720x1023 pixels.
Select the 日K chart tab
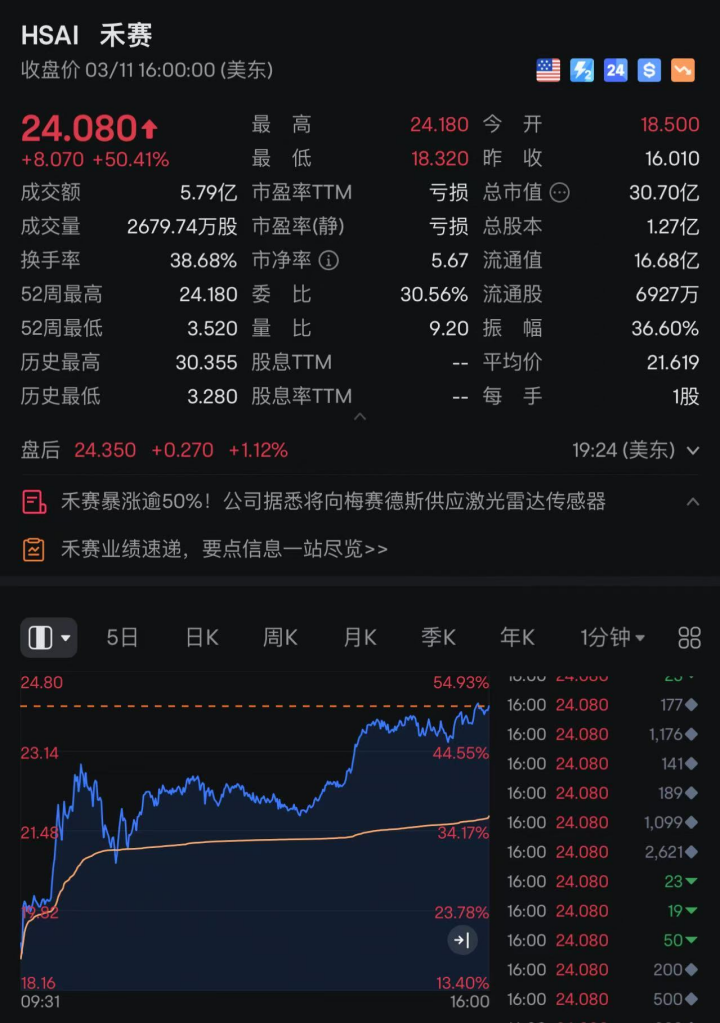202,638
